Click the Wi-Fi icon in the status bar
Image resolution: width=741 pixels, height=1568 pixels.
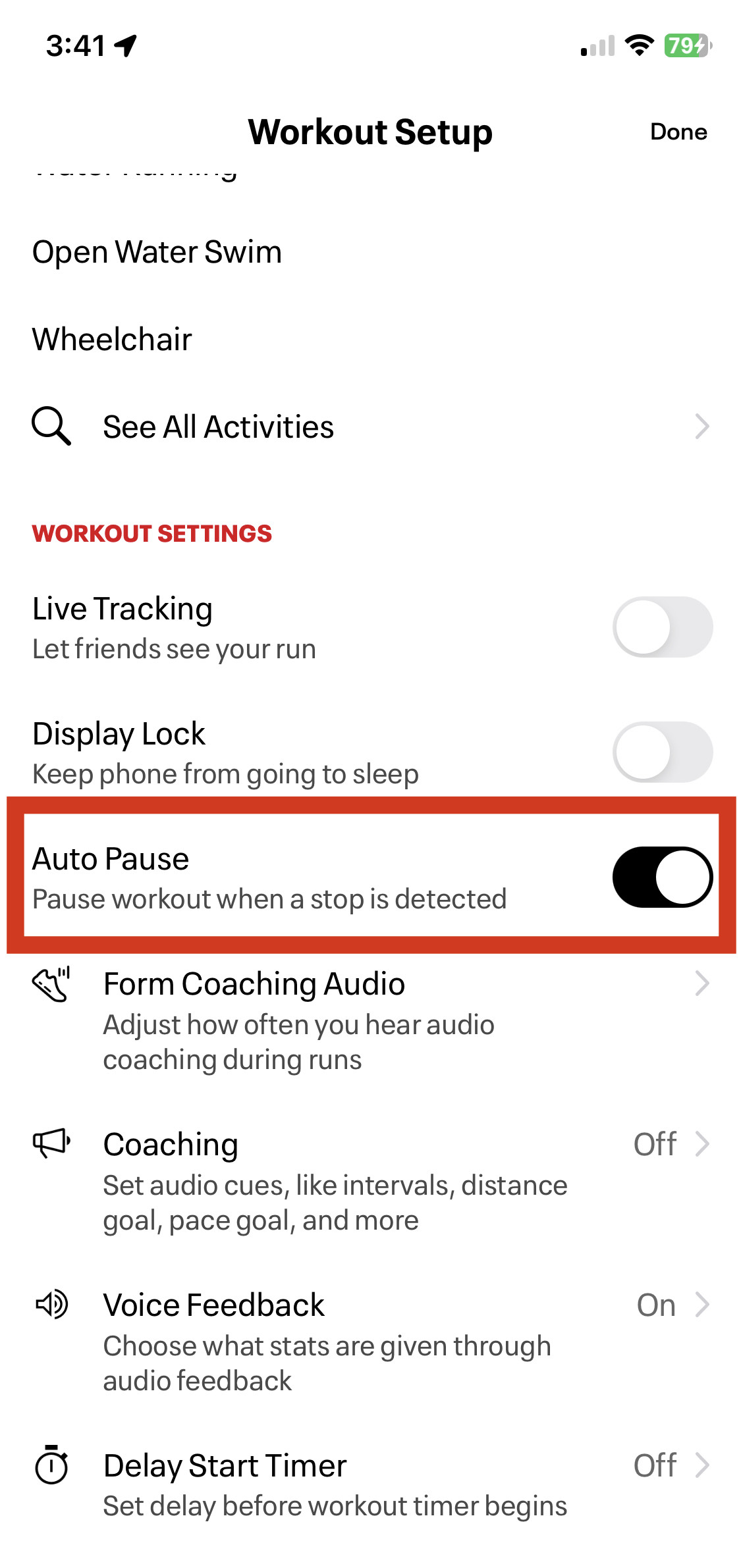point(636,45)
